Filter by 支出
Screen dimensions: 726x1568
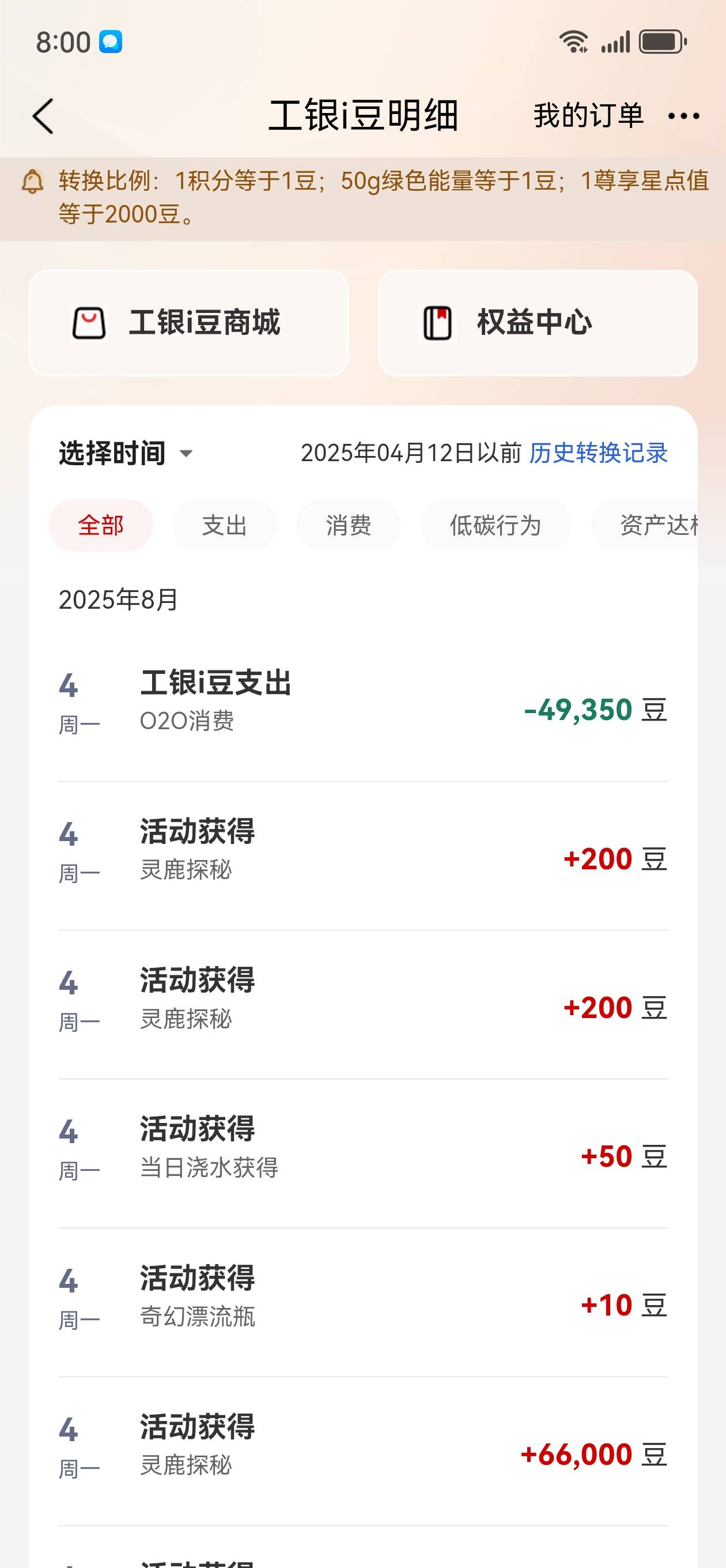point(225,525)
